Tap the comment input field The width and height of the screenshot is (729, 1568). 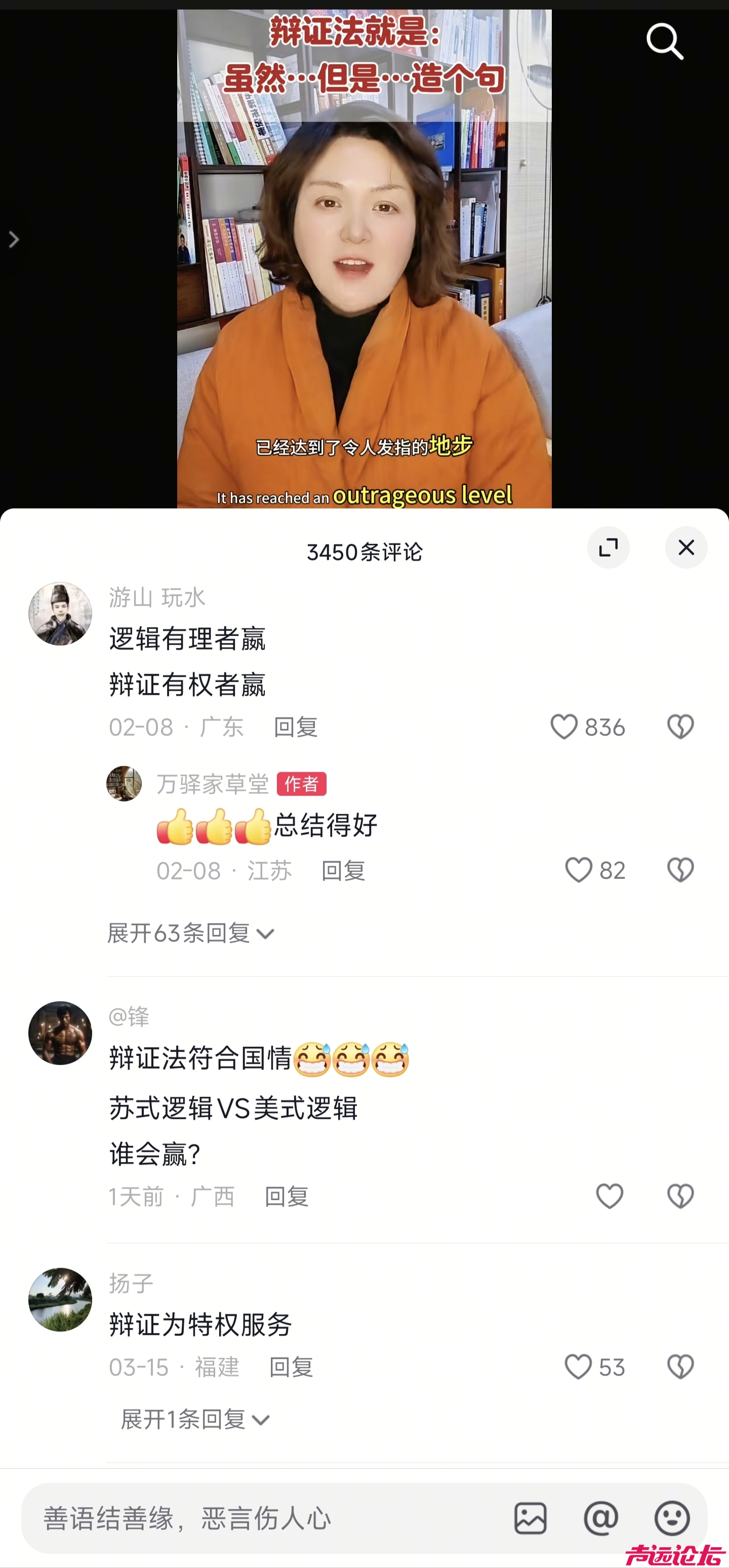click(262, 1519)
